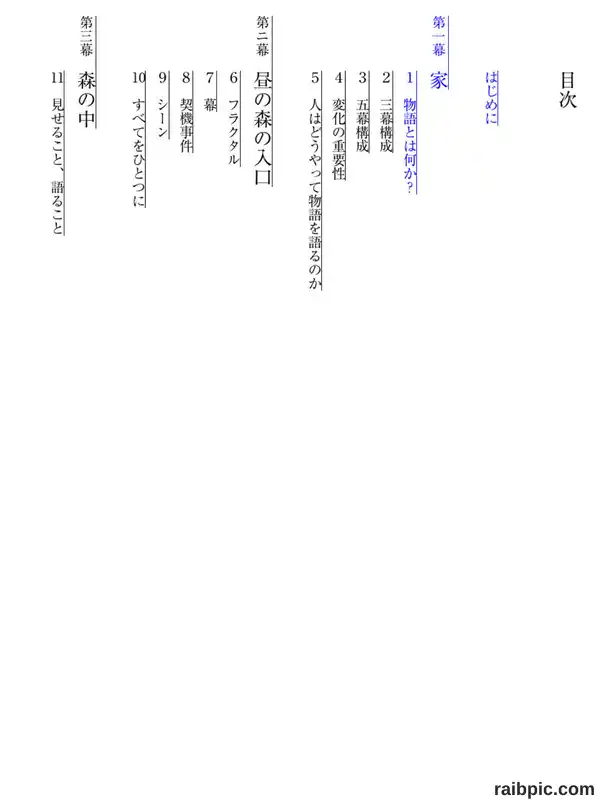Viewport: 600px width, 800px height.
Task: Open chapter 10 すべてをひとつに
Action: point(139,139)
